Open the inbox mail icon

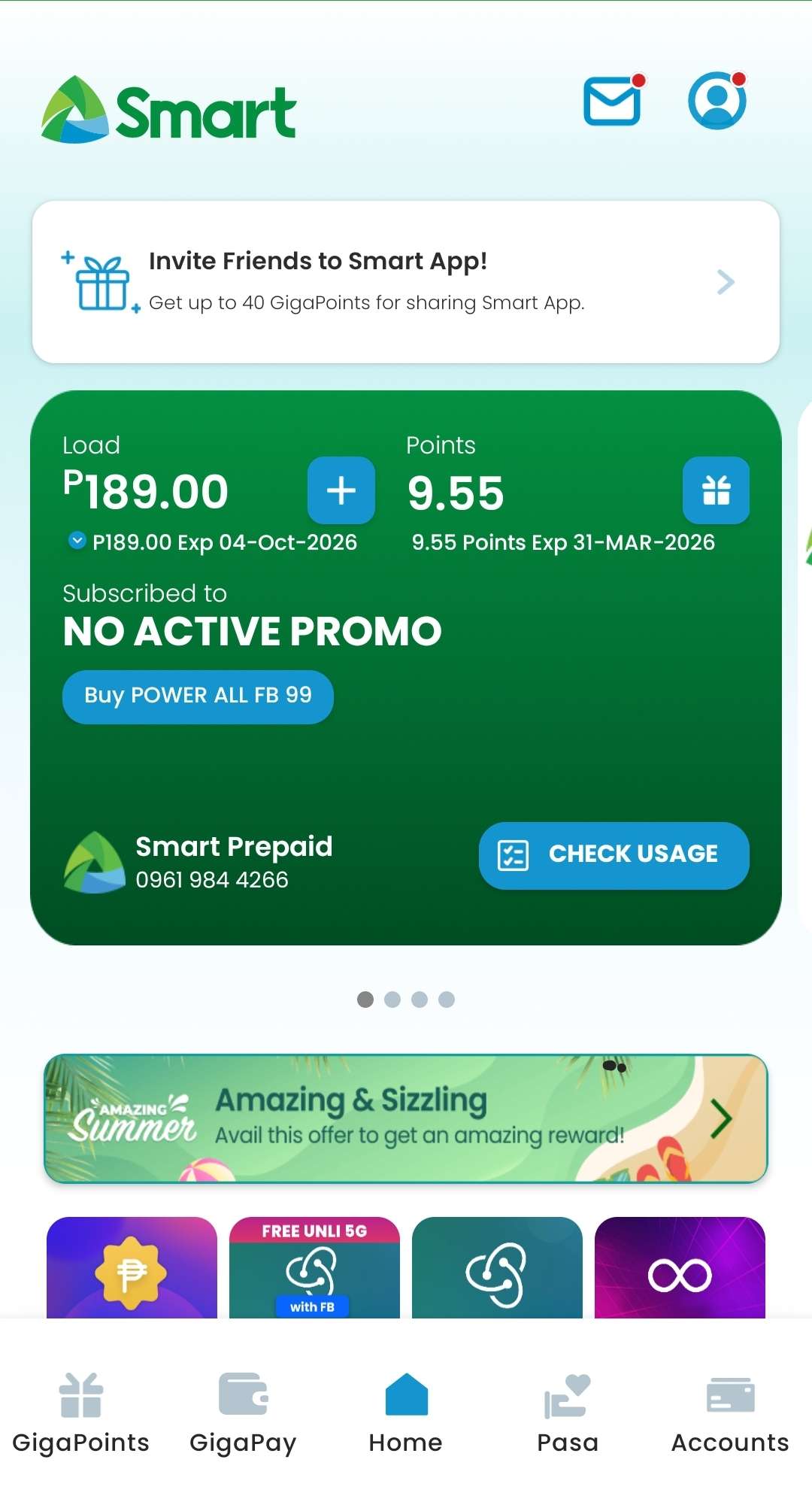pos(613,102)
